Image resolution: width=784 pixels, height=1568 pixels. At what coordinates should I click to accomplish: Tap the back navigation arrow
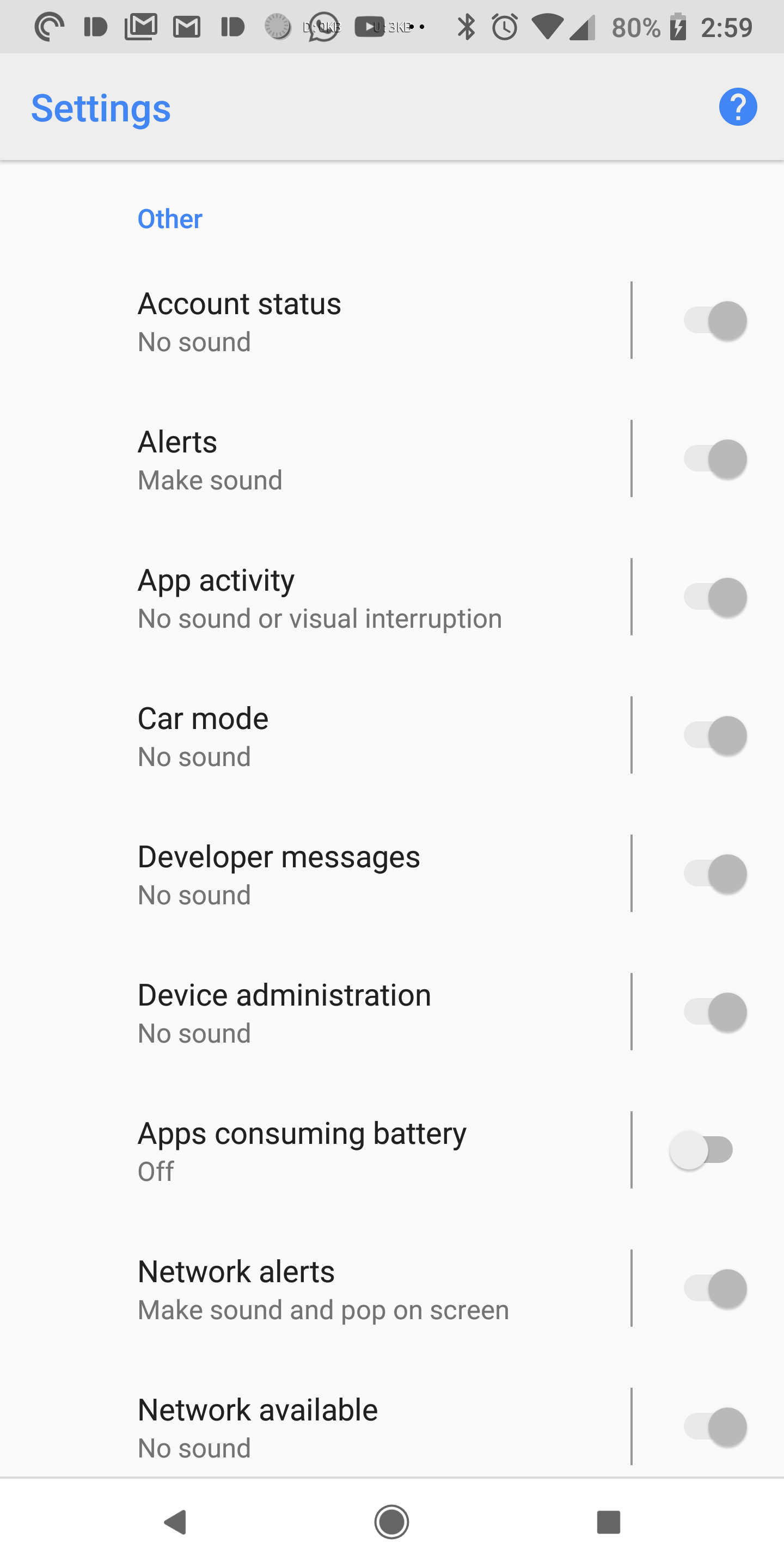point(174,1523)
